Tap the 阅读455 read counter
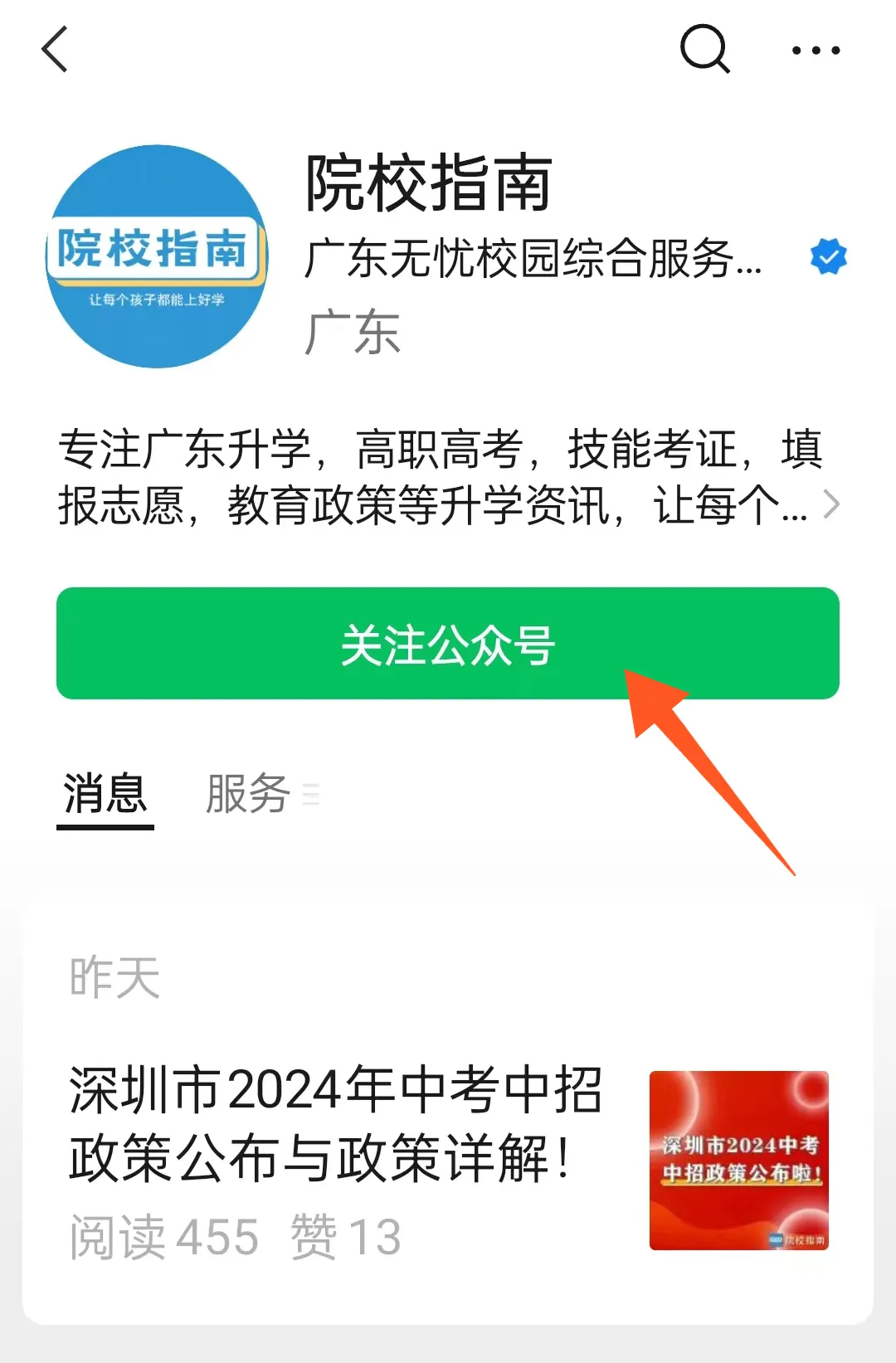 tap(163, 1236)
